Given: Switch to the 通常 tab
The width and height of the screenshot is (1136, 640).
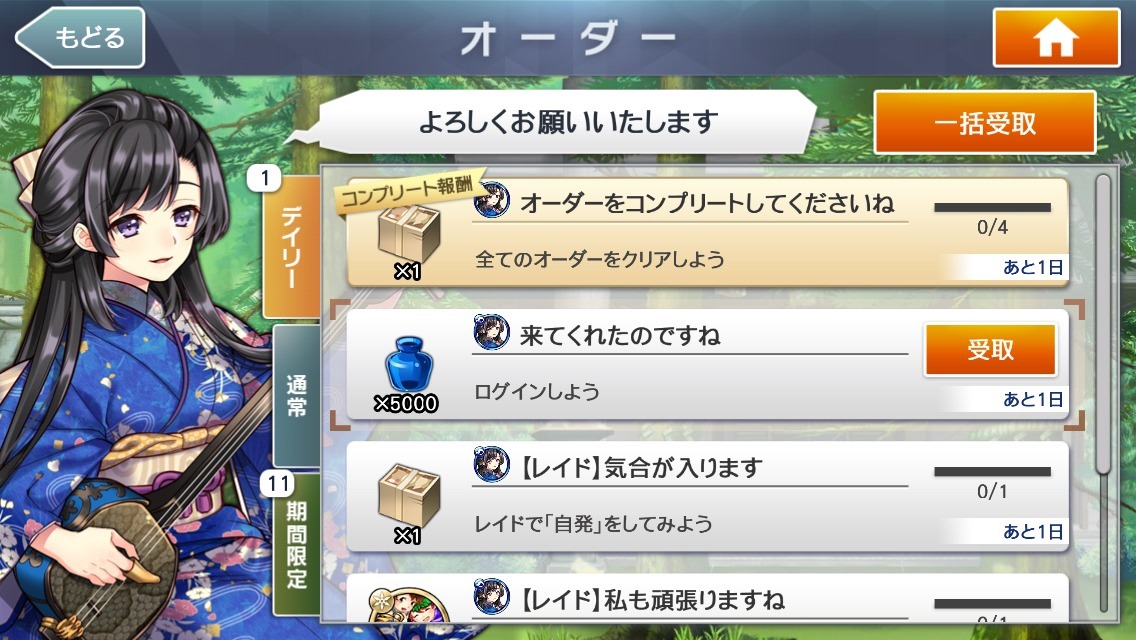Looking at the screenshot, I should coord(296,396).
